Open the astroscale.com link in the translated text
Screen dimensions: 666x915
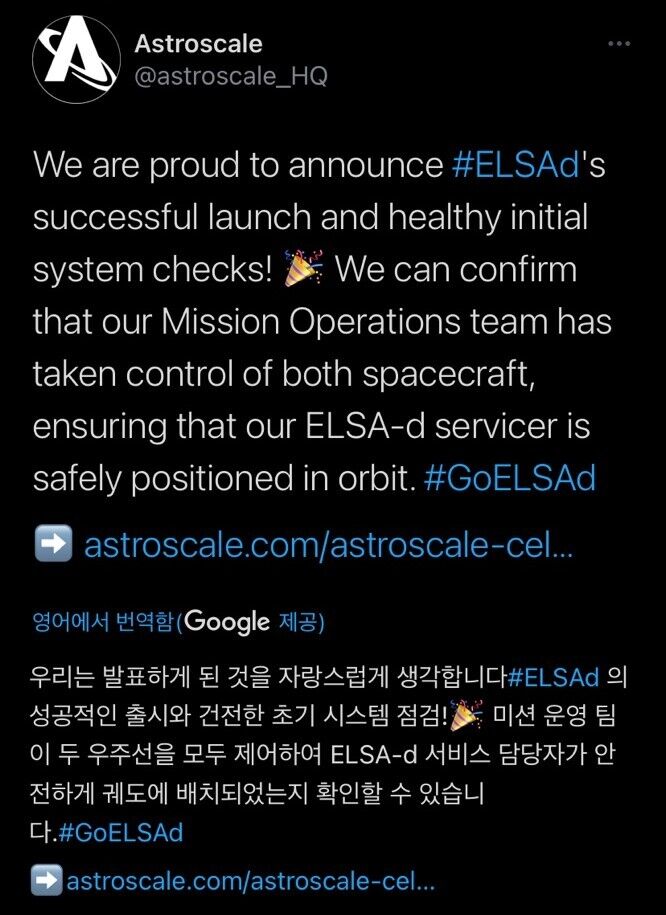pyautogui.click(x=250, y=883)
